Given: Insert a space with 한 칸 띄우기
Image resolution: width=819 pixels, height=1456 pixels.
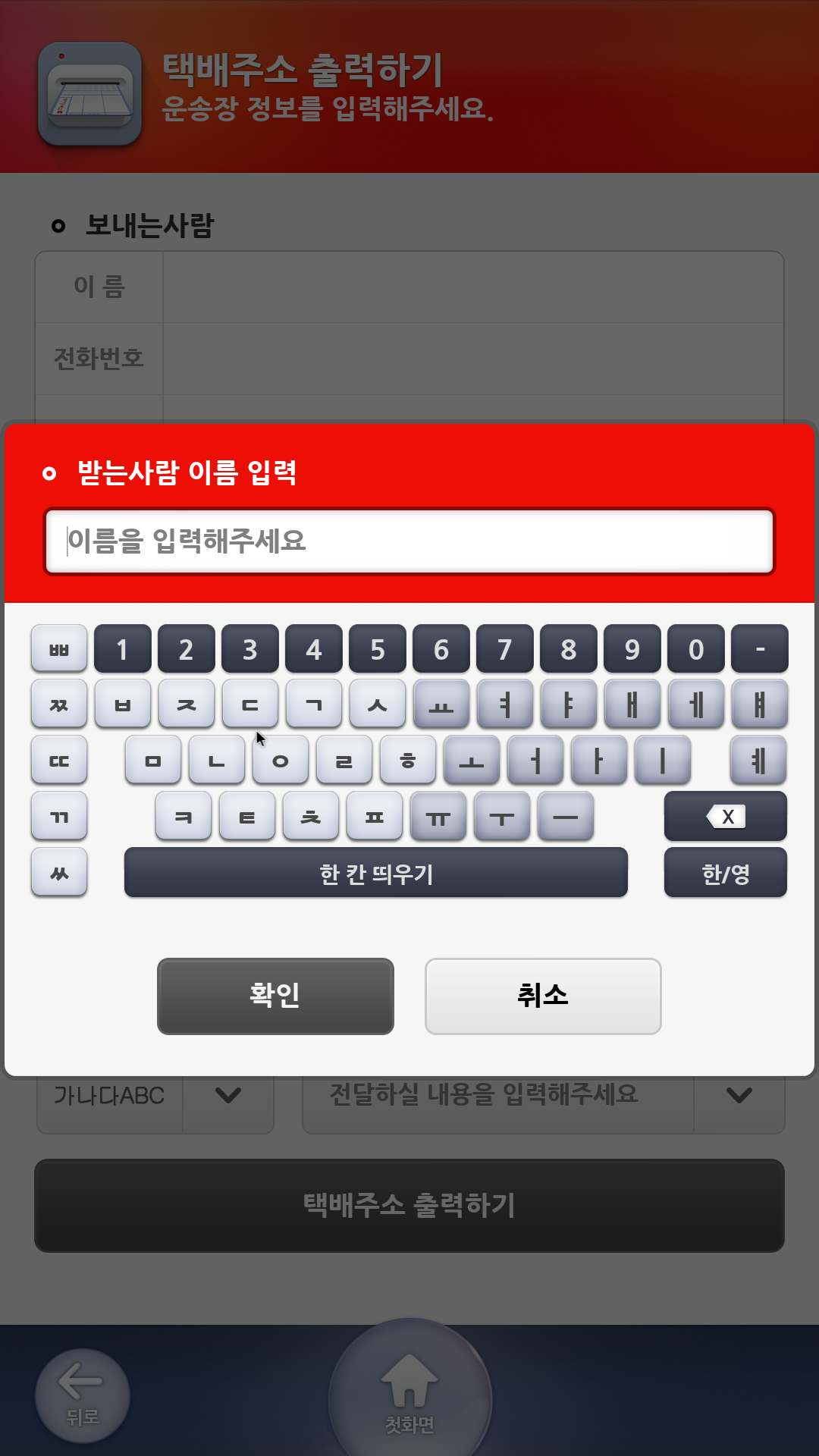Looking at the screenshot, I should pyautogui.click(x=376, y=874).
